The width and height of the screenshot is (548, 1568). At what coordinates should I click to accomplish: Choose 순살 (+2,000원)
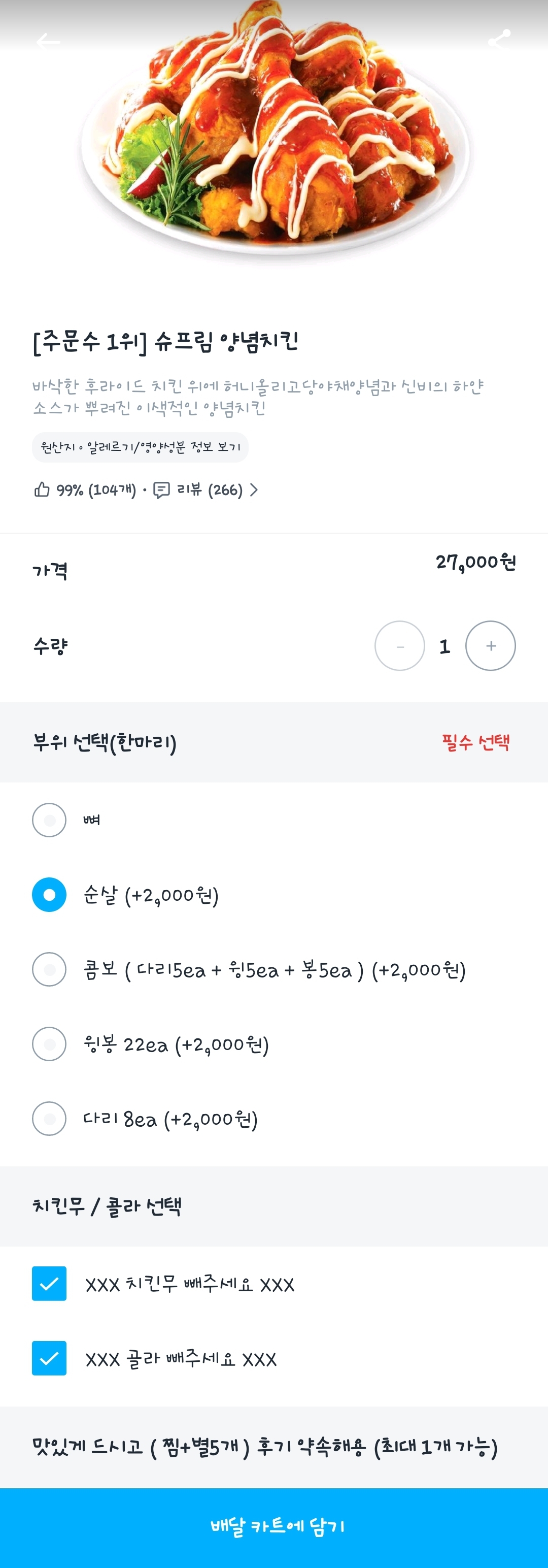point(49,895)
